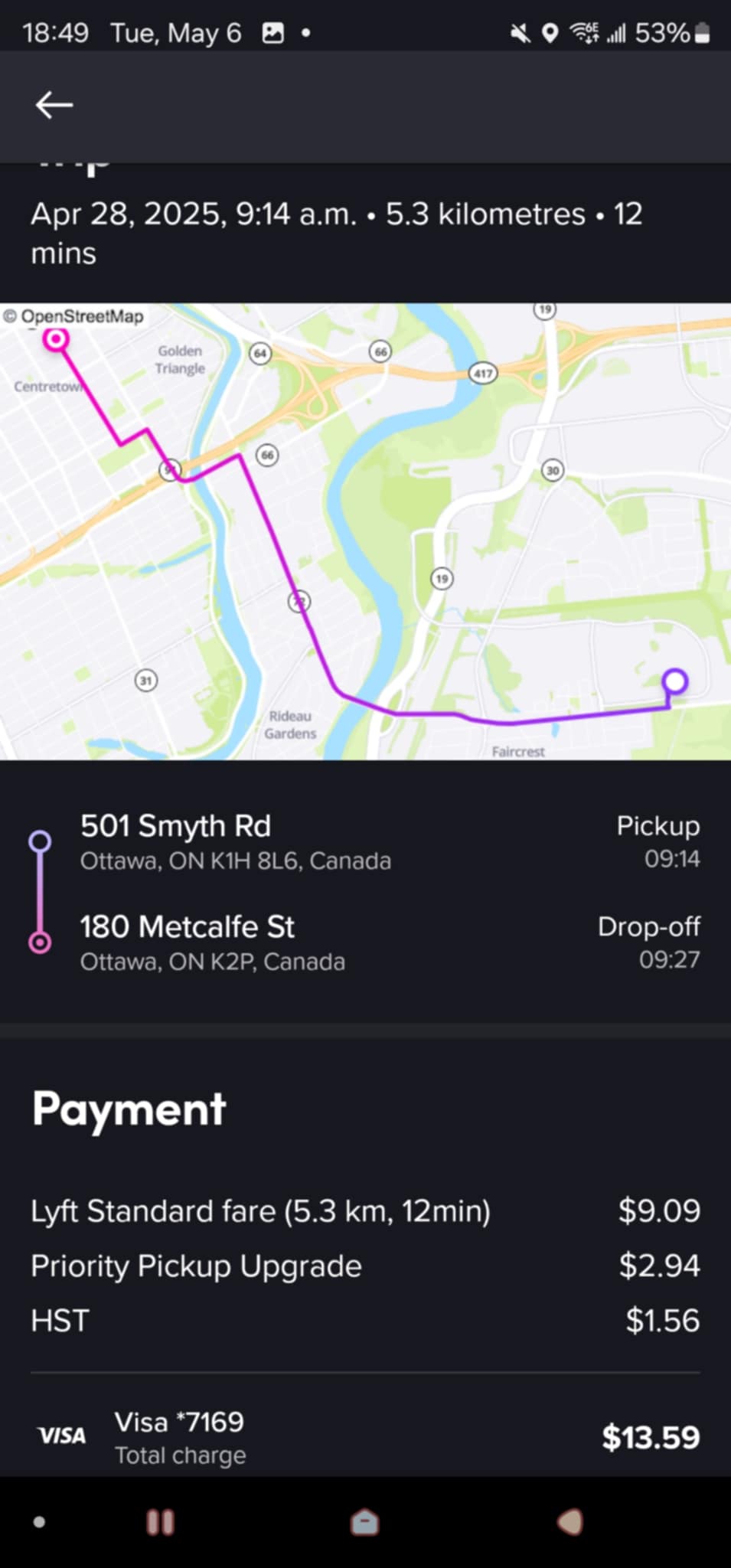This screenshot has width=731, height=1568.
Task: Open the trip route map
Action: [x=365, y=531]
